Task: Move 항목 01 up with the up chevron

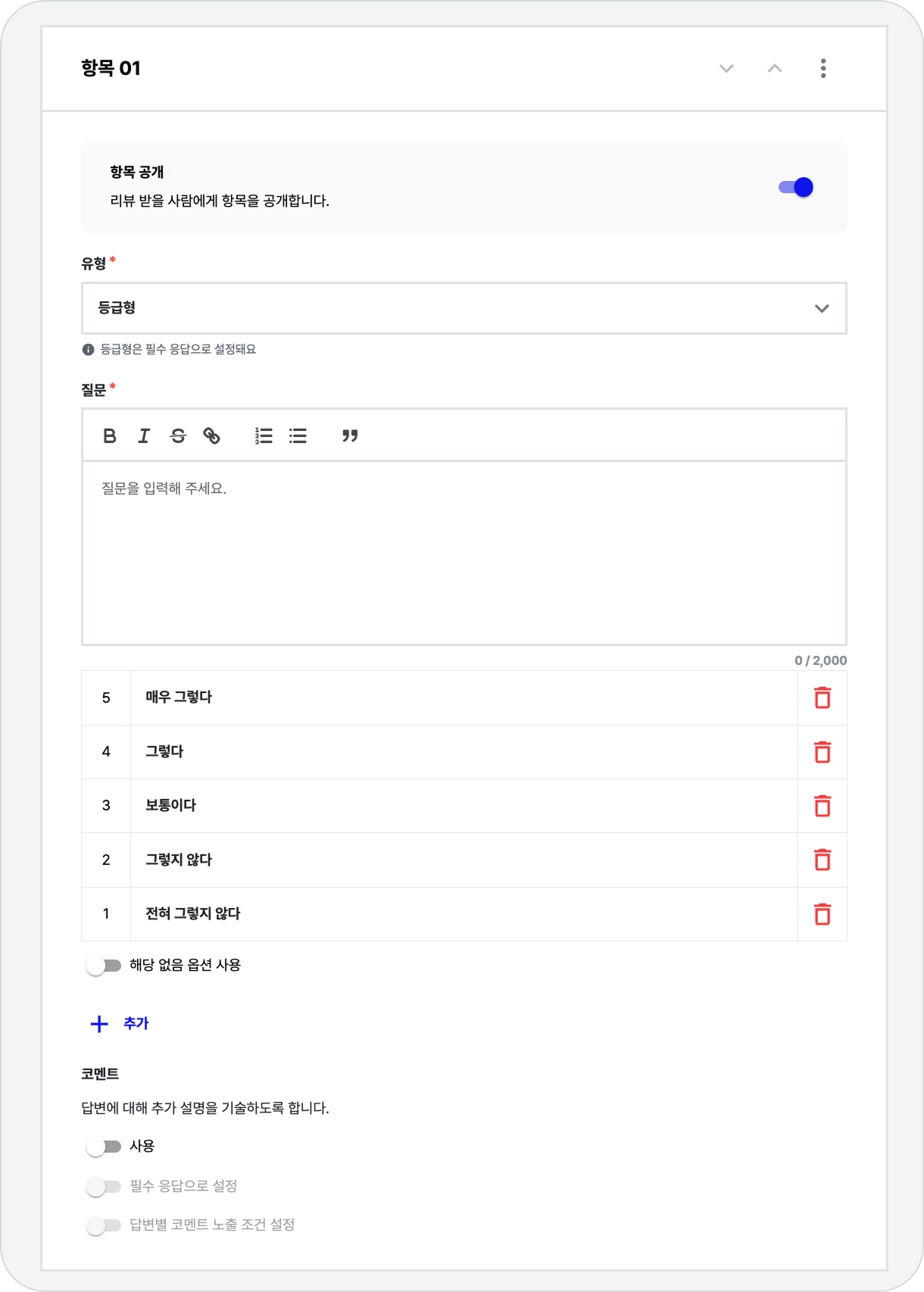Action: pyautogui.click(x=775, y=68)
